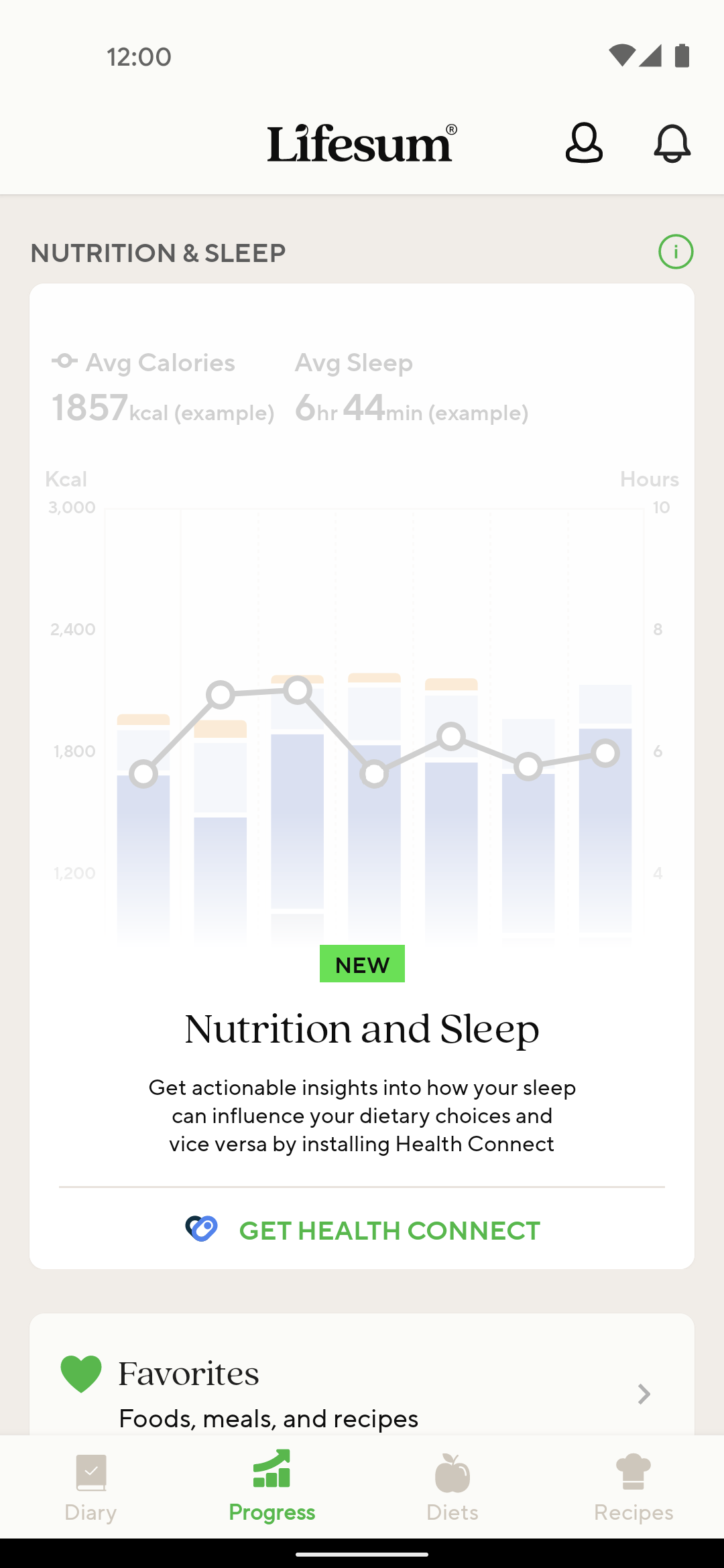This screenshot has width=724, height=1568.
Task: Tap the Nutrition & Sleep info icon
Action: 676,252
